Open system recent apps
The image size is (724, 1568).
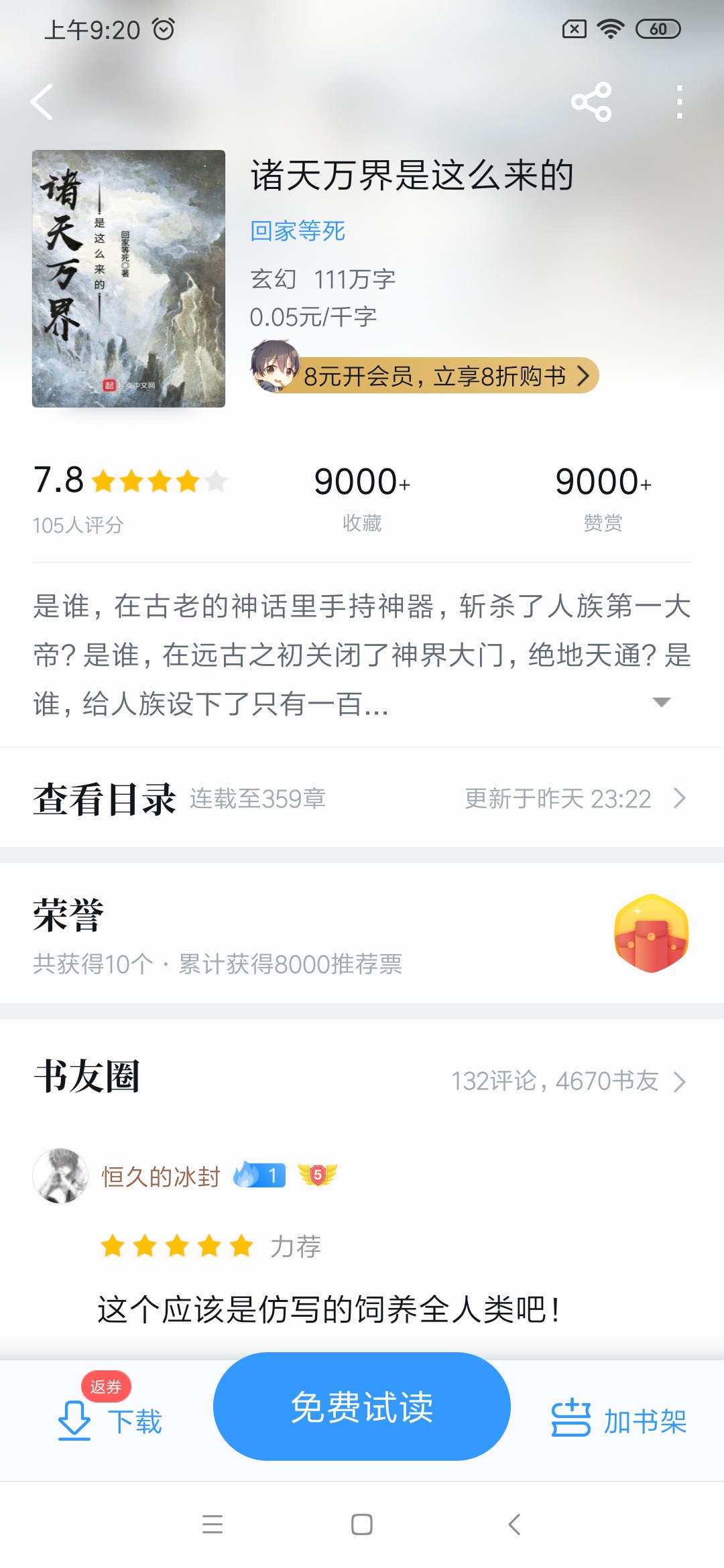coord(213,1524)
